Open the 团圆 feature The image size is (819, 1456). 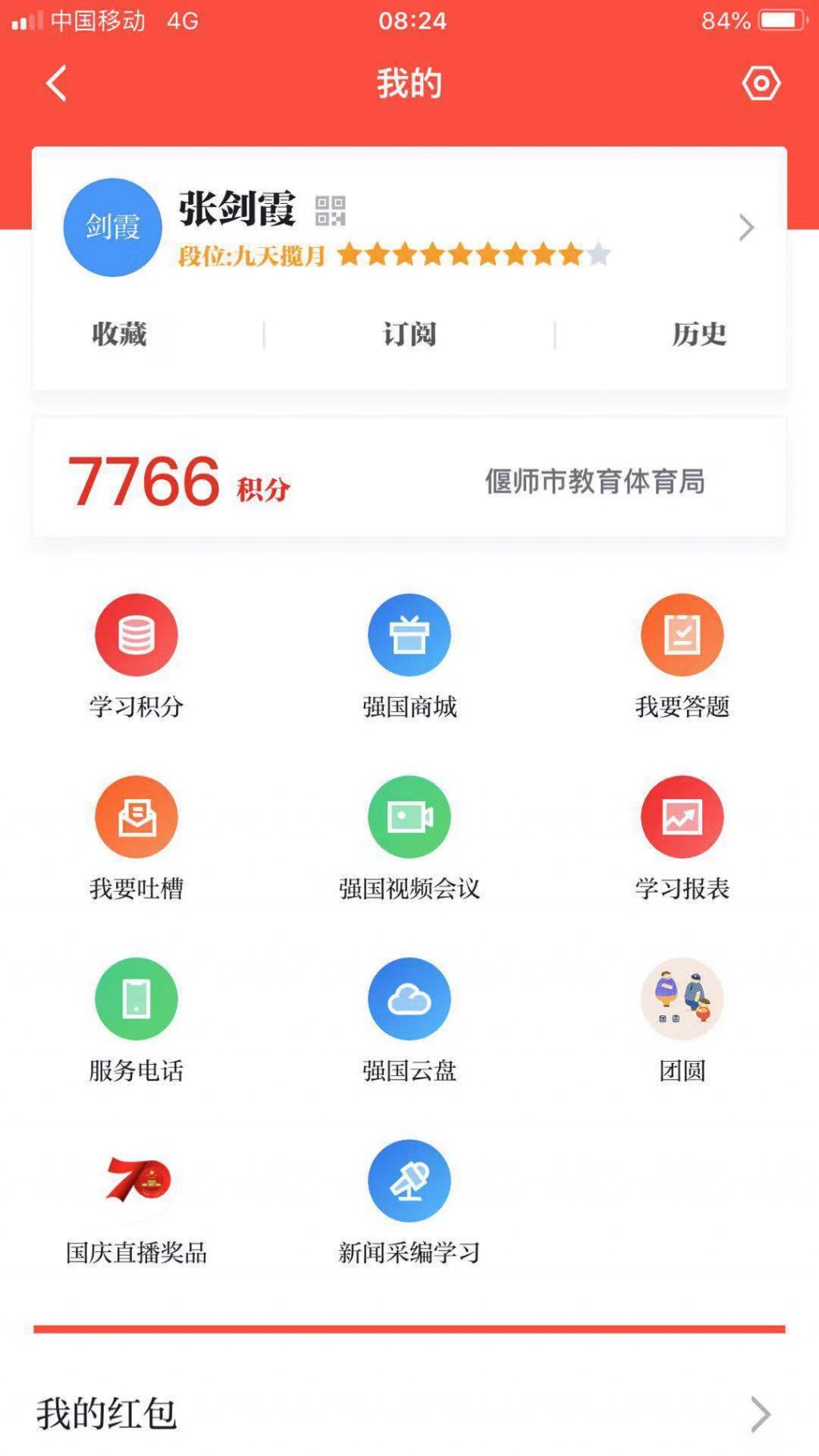point(681,1000)
